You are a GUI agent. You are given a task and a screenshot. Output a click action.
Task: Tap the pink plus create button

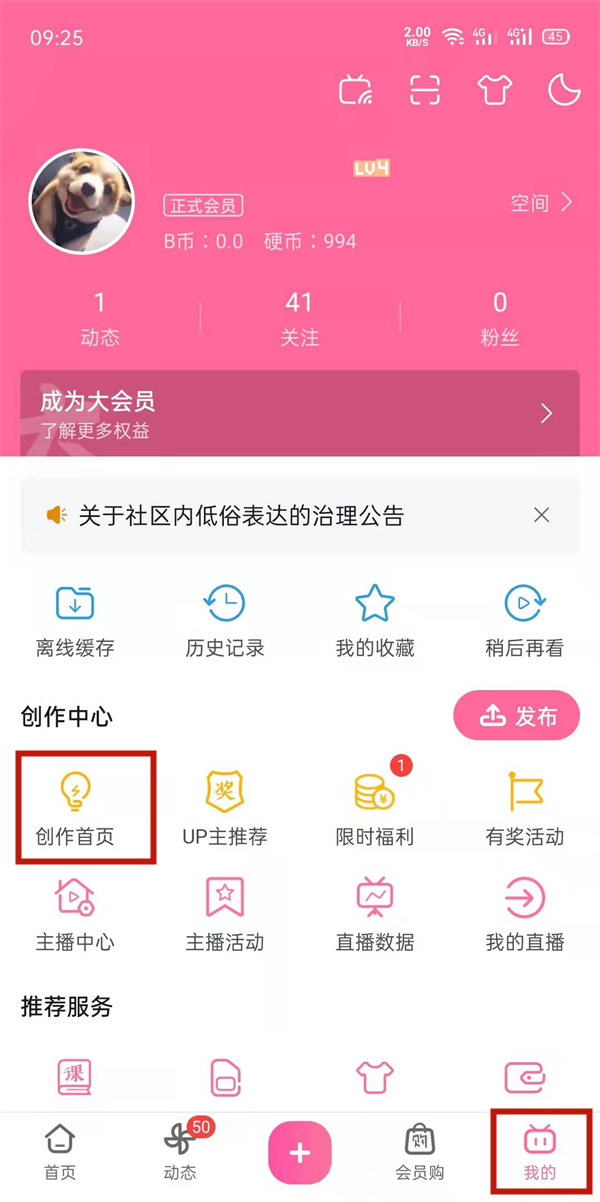(299, 1152)
